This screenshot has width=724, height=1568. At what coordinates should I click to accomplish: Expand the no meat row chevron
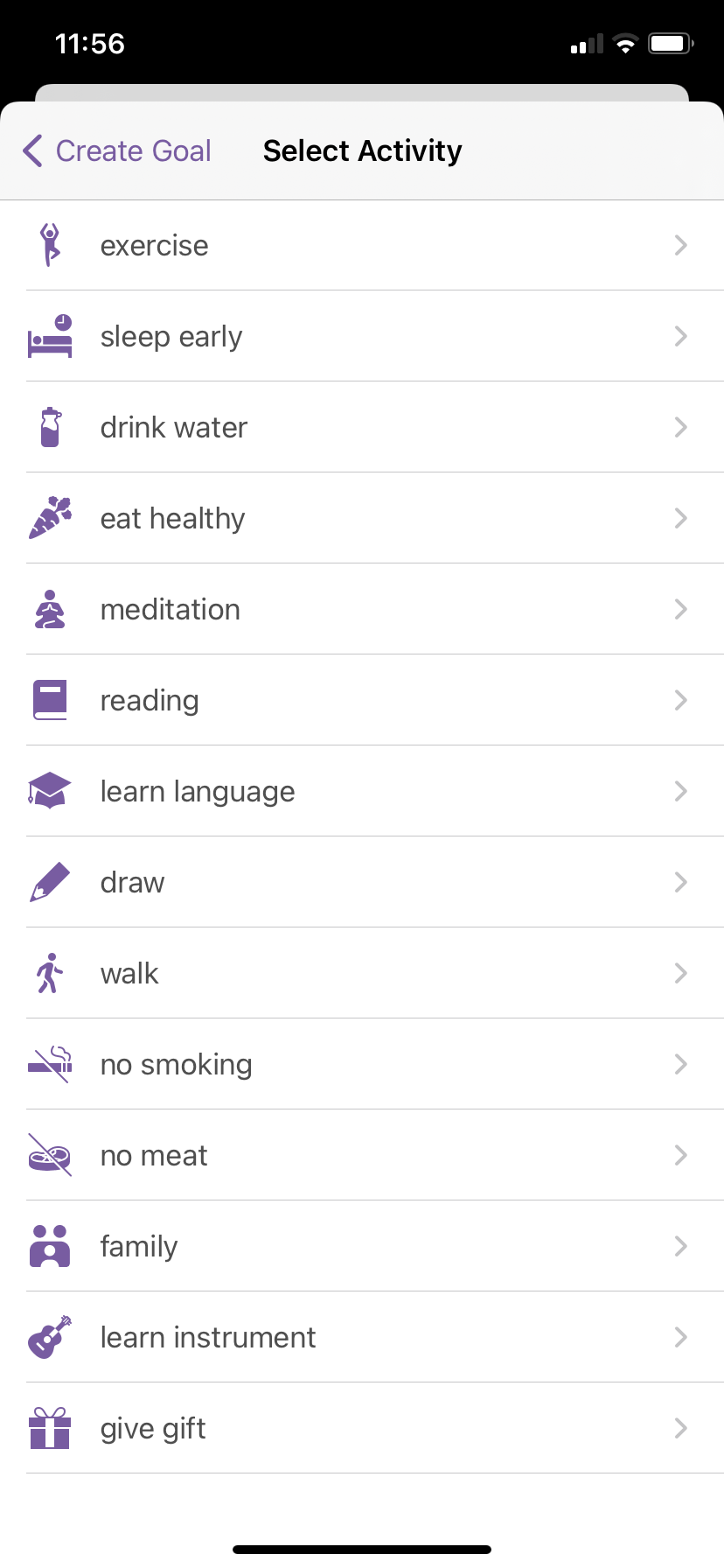(x=681, y=1155)
